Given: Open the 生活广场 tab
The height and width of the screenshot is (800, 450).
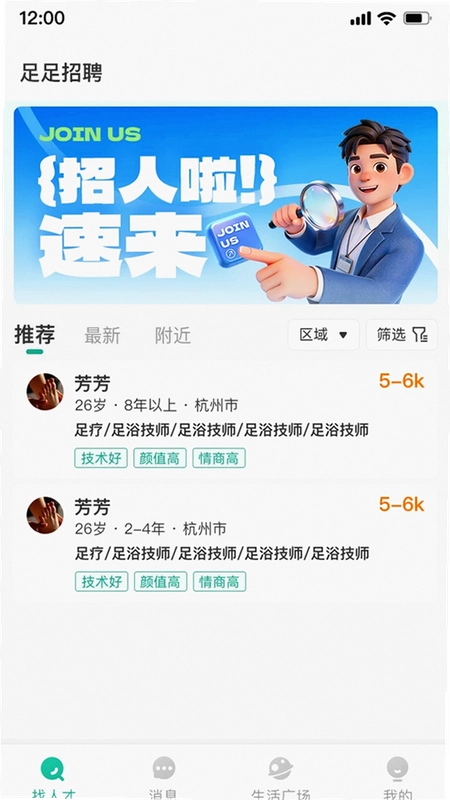Looking at the screenshot, I should point(281,777).
